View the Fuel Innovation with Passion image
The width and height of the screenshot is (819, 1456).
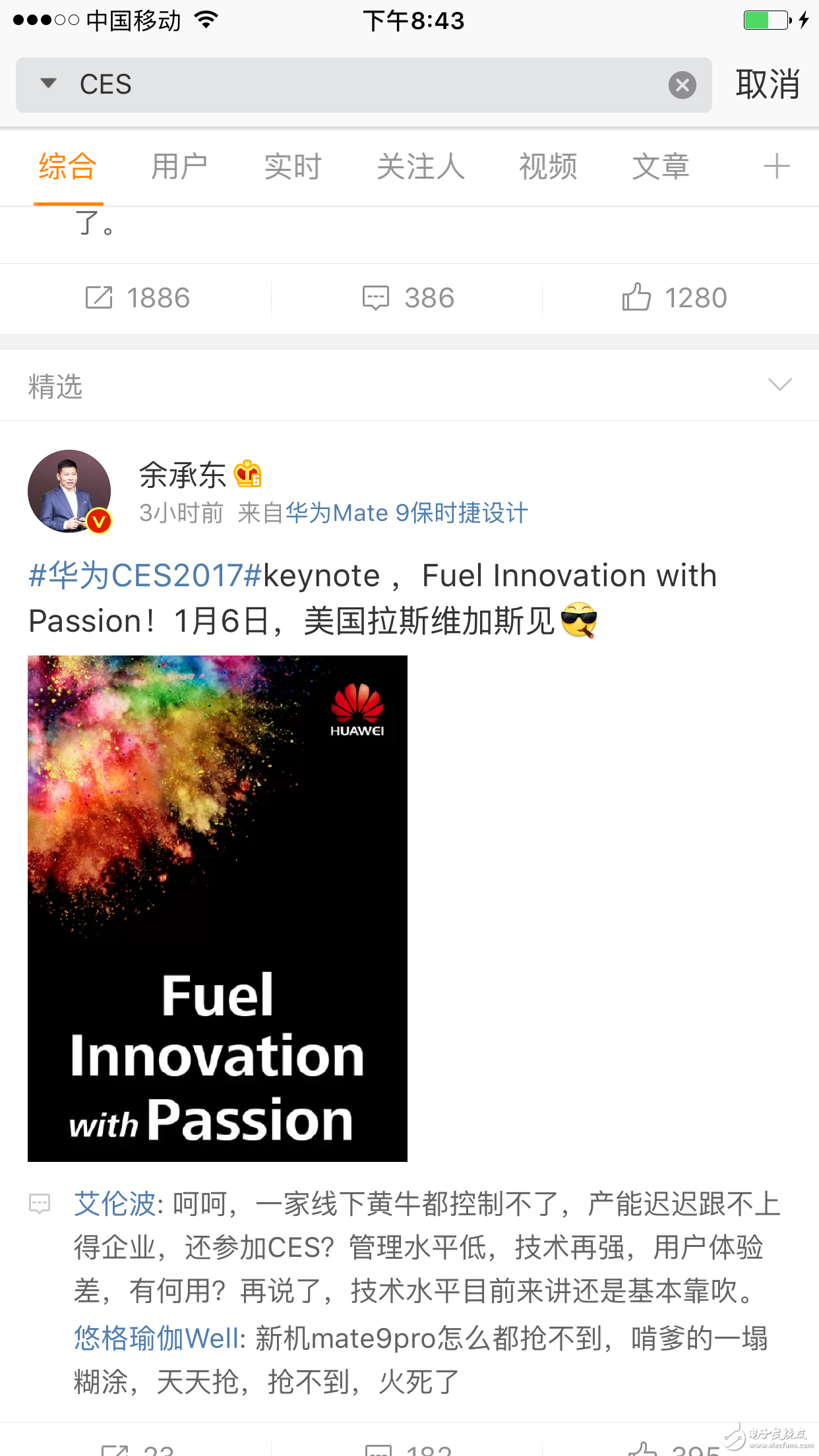pyautogui.click(x=218, y=908)
